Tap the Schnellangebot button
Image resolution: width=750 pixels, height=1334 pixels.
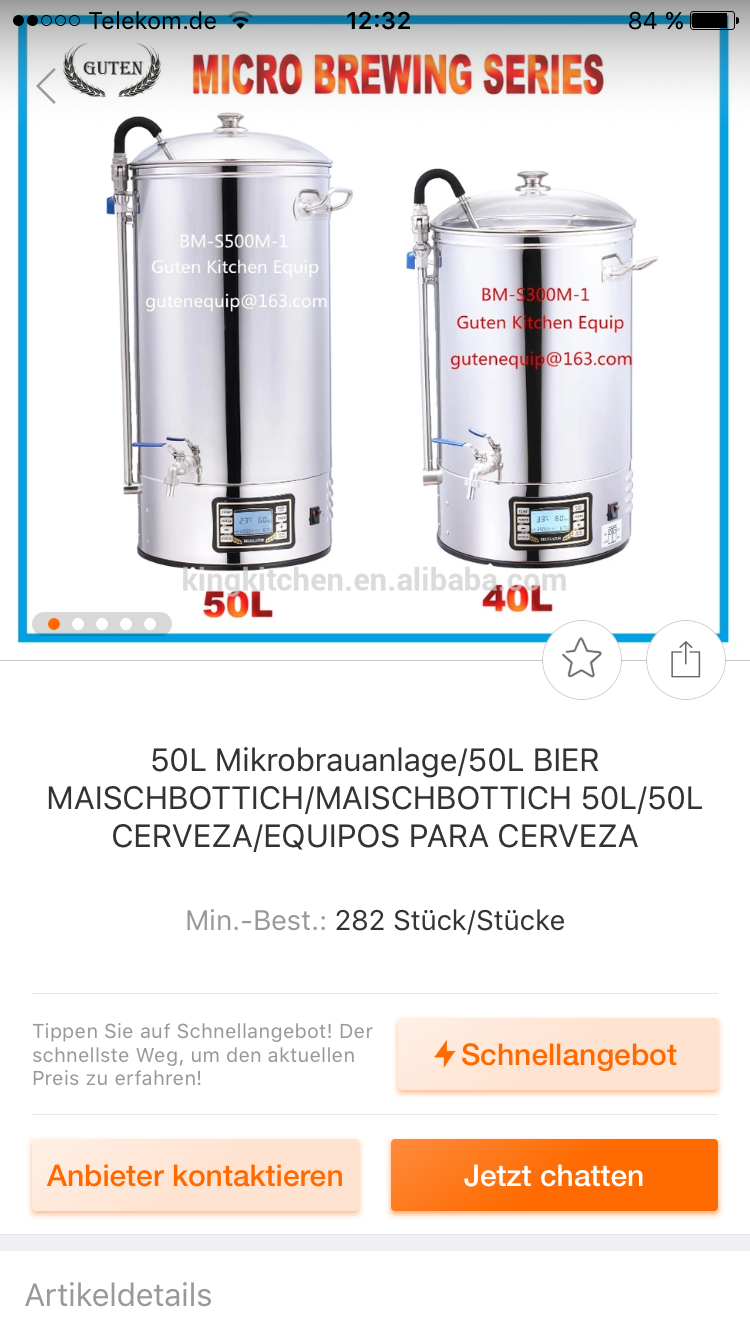tap(557, 1055)
